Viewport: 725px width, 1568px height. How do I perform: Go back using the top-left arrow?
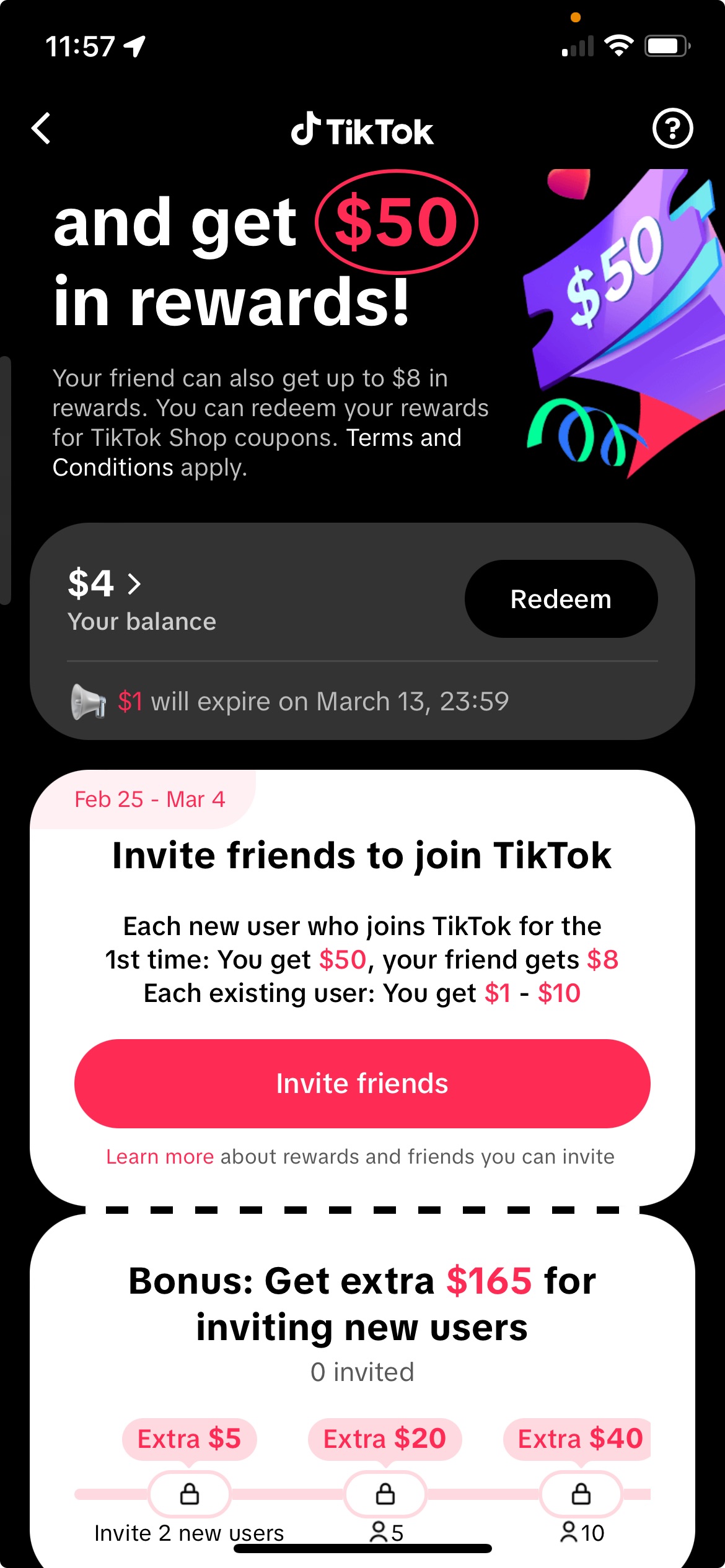(41, 129)
